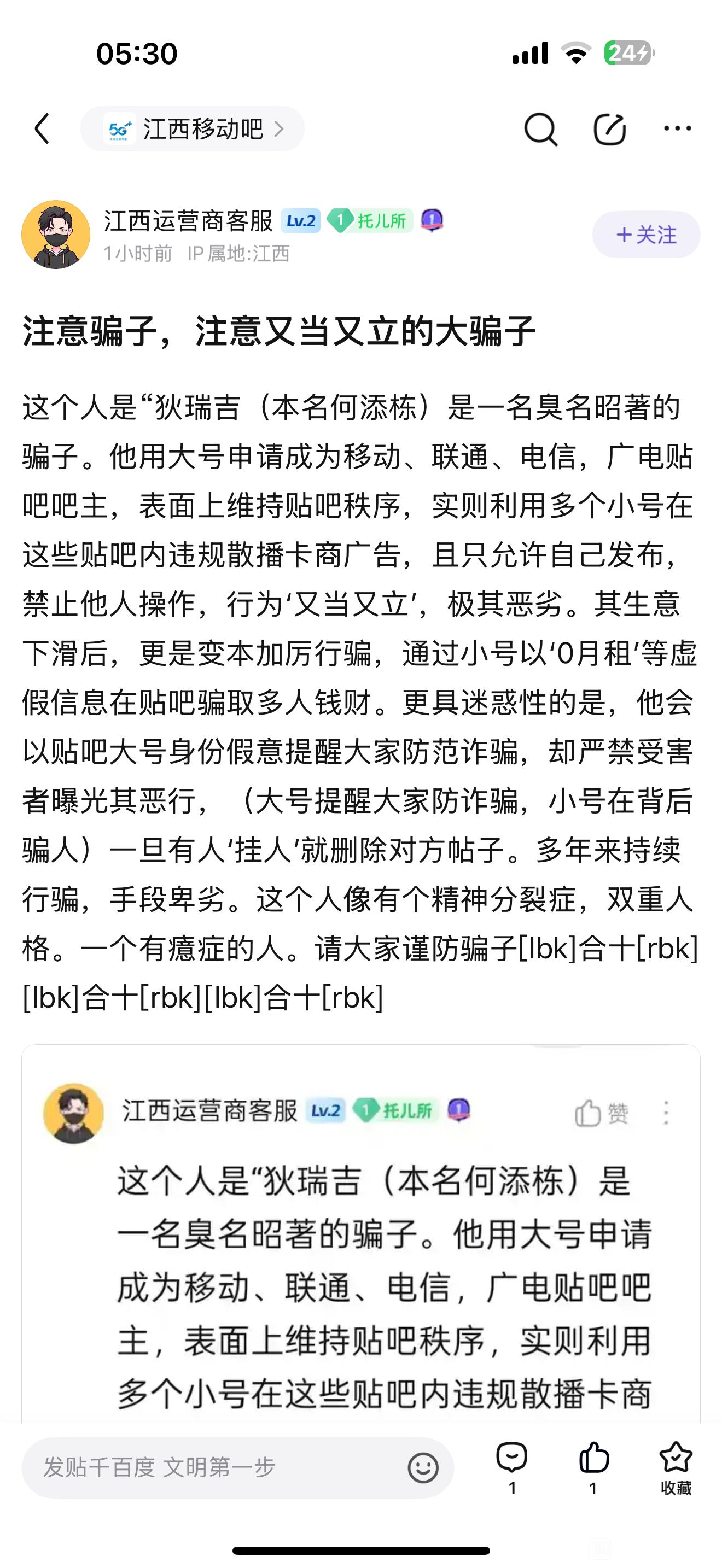
Task: Open the emoji picker in the reply bar
Action: [x=422, y=1467]
